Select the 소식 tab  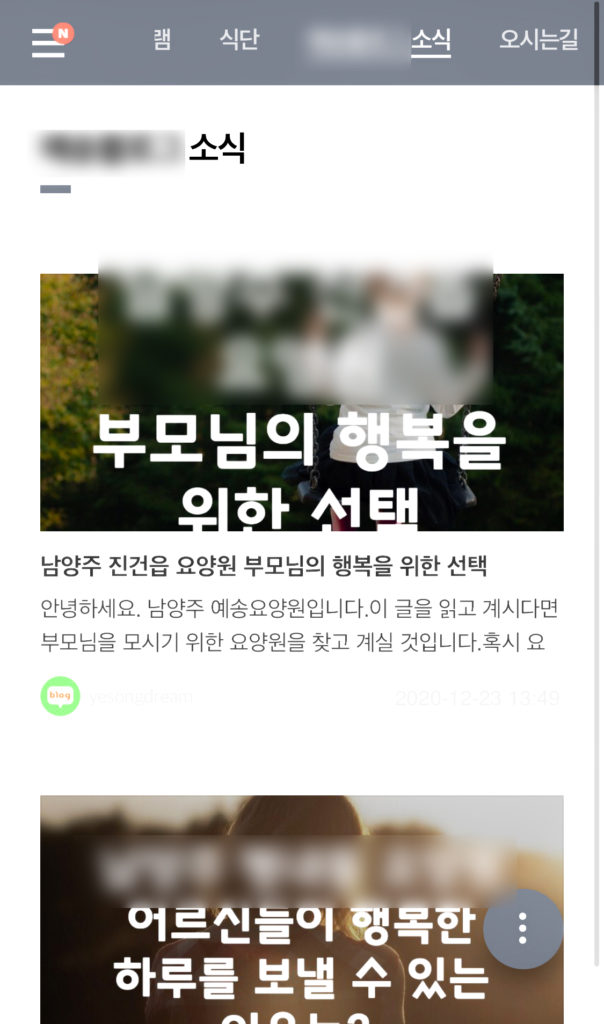tap(431, 41)
